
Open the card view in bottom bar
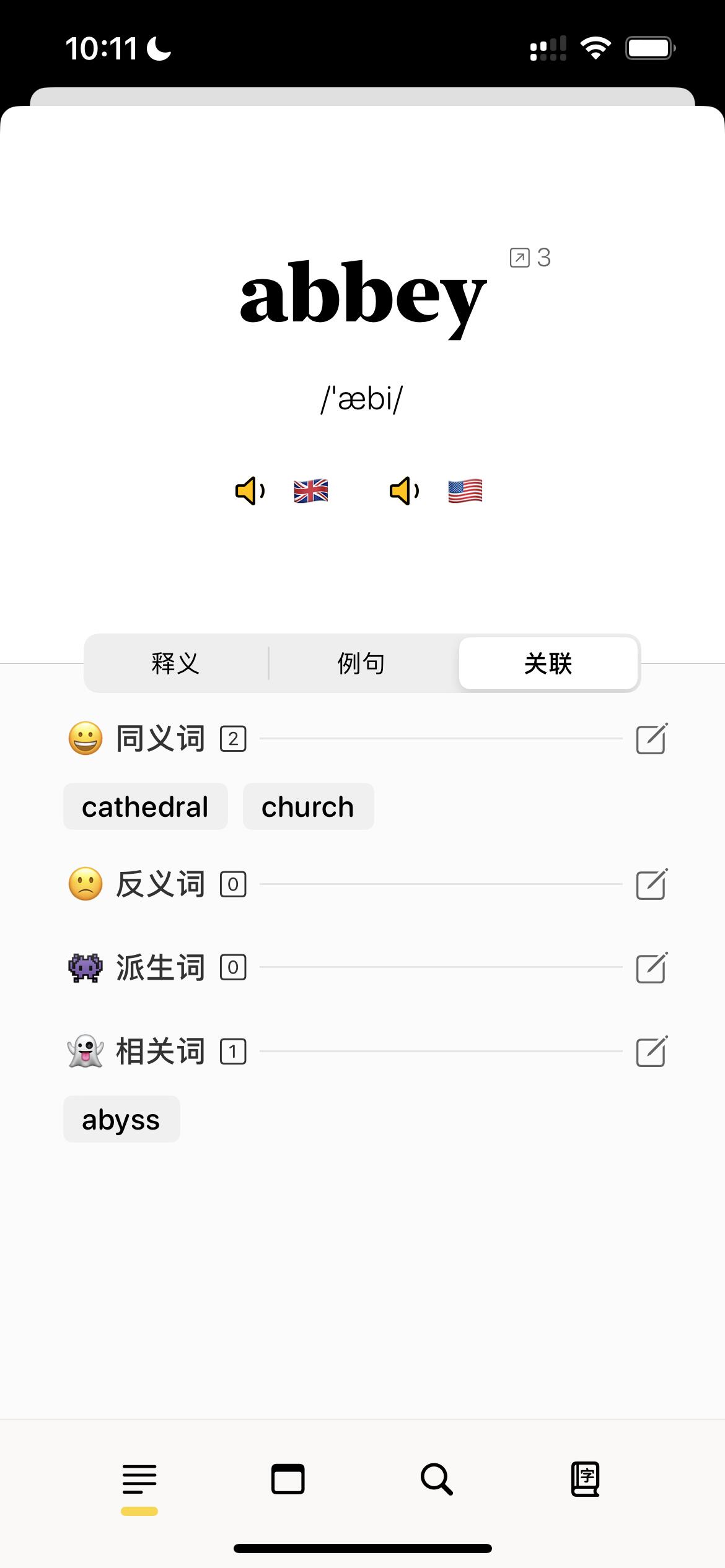pos(288,1479)
